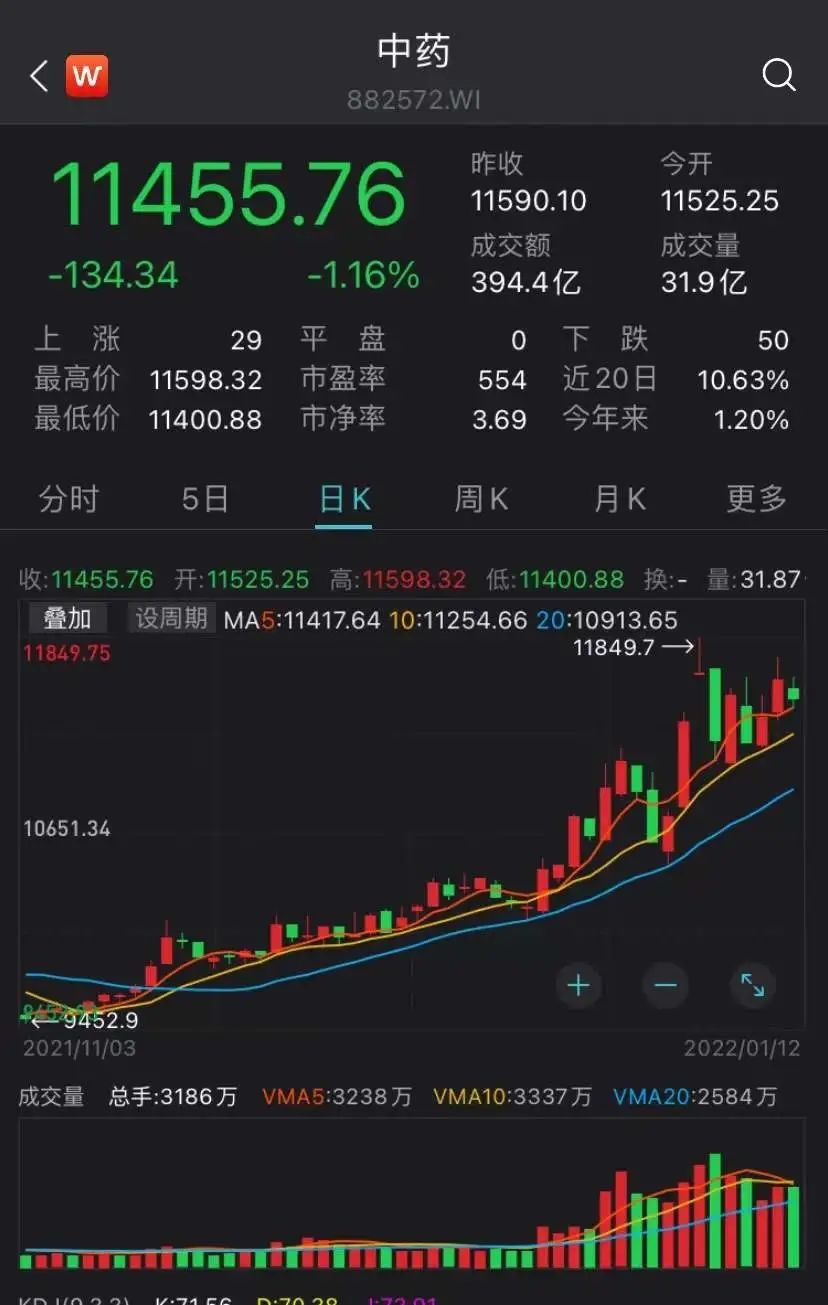Viewport: 828px width, 1305px height.
Task: Go back using the top-left arrow
Action: click(x=39, y=76)
